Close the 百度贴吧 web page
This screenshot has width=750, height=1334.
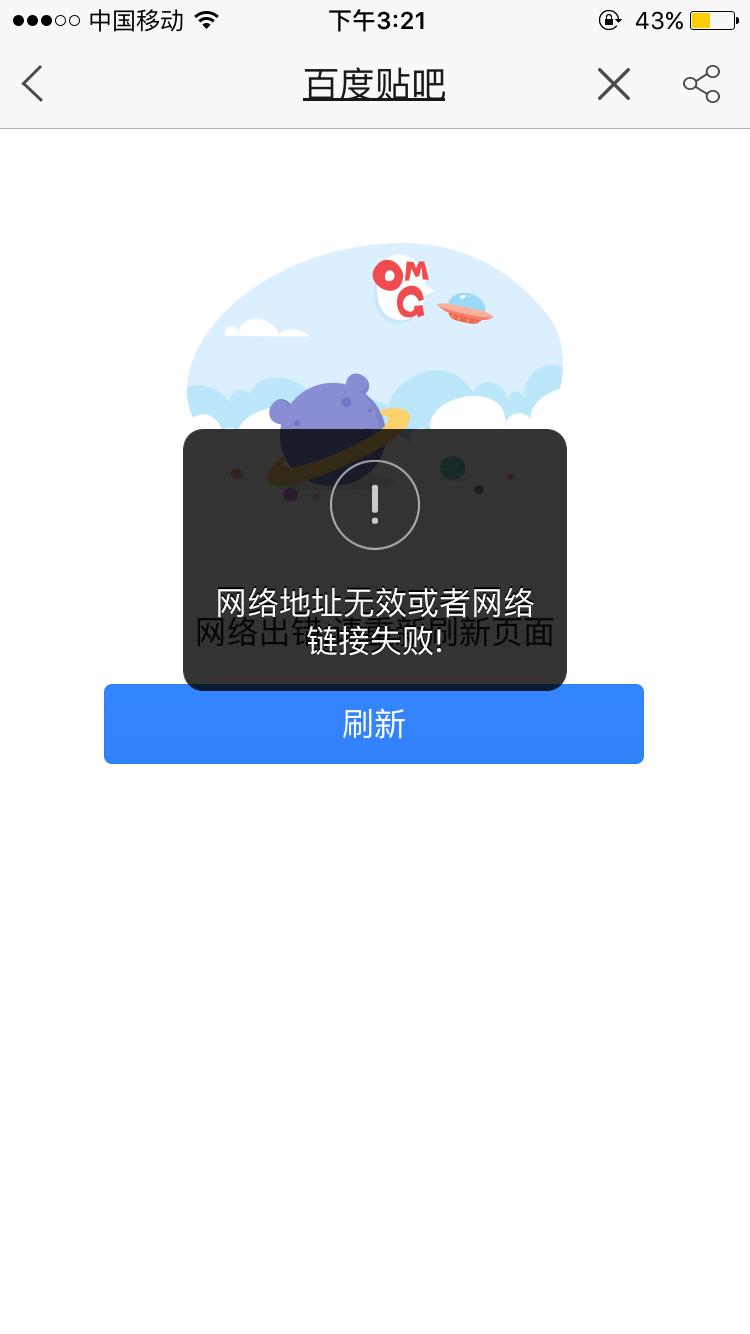[x=613, y=84]
